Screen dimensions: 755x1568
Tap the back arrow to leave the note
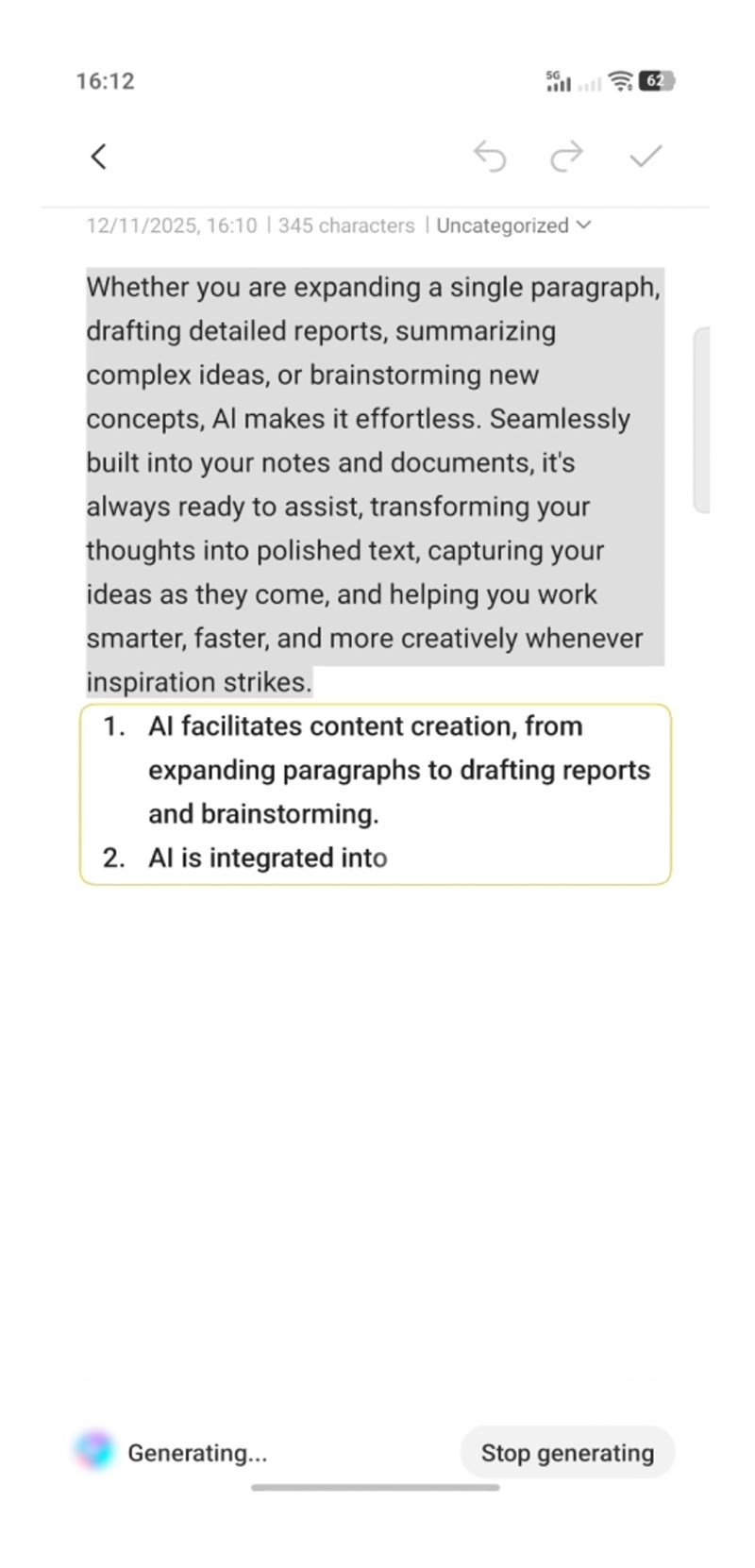(98, 157)
